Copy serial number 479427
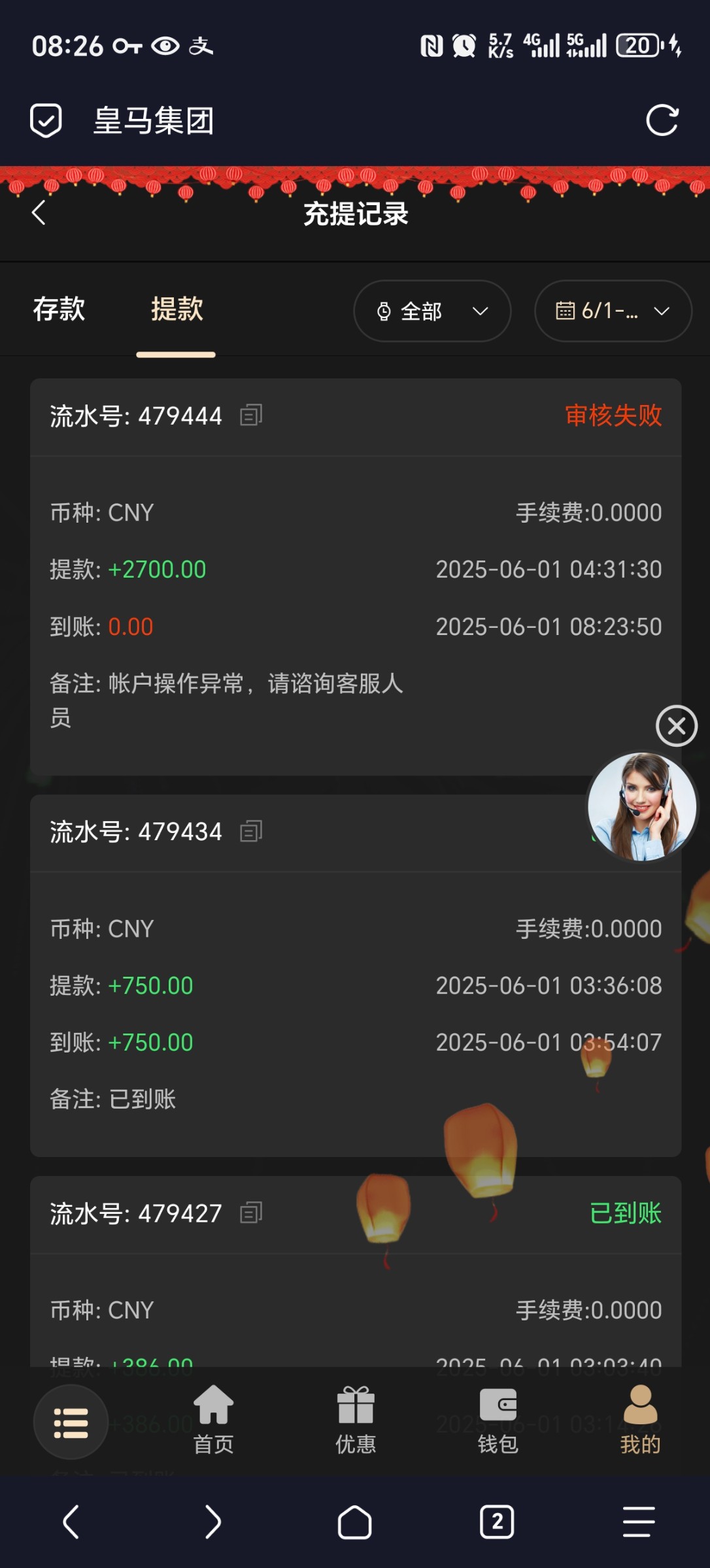The width and height of the screenshot is (710, 1568). click(251, 1213)
